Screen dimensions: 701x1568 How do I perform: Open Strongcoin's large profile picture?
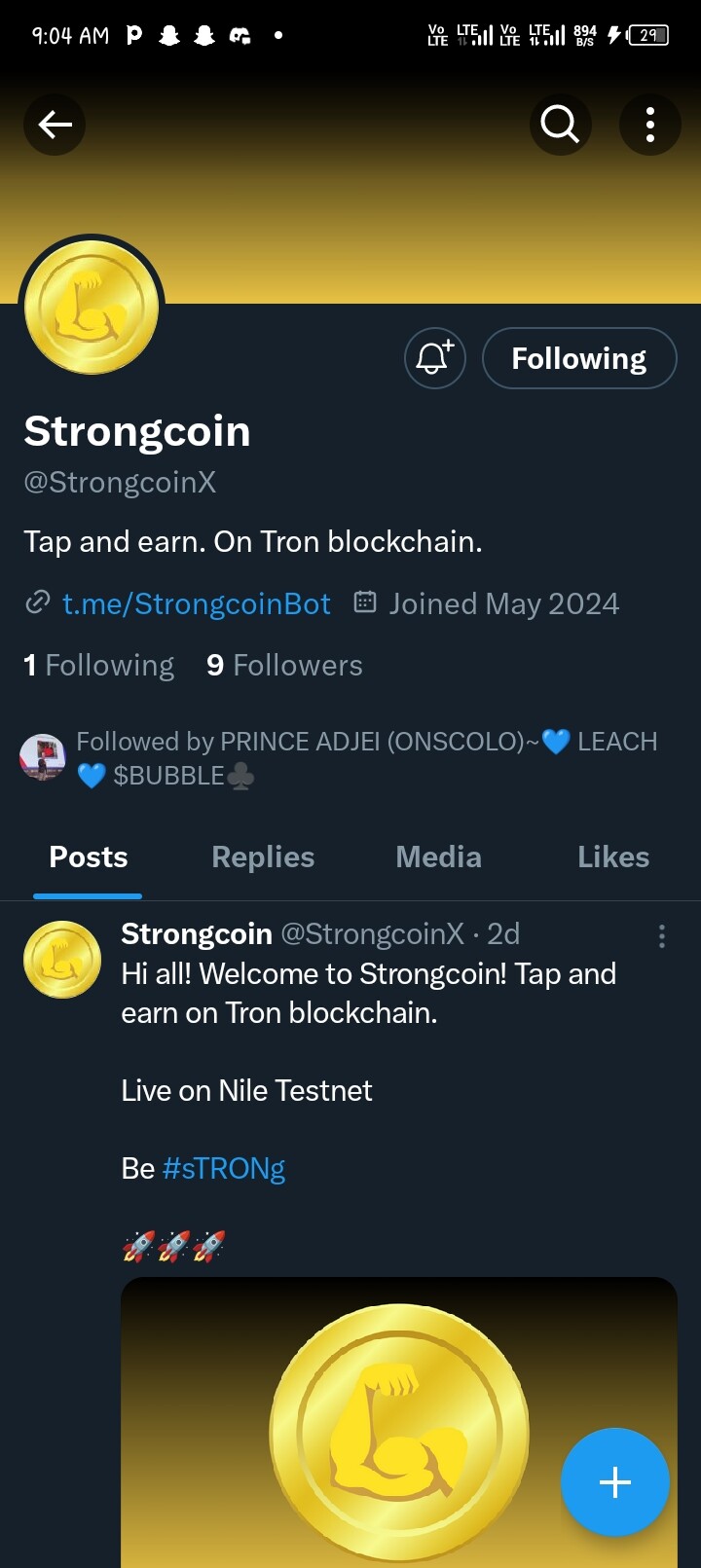click(x=92, y=309)
